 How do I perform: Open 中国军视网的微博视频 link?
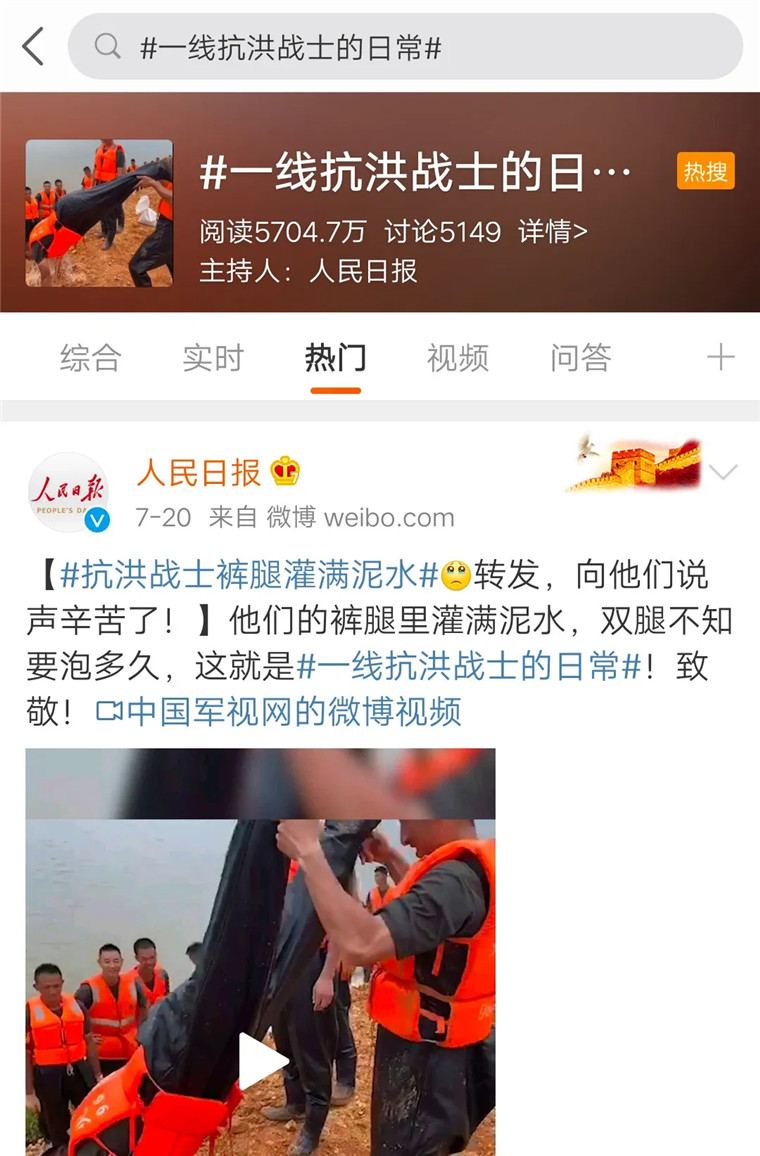279,711
